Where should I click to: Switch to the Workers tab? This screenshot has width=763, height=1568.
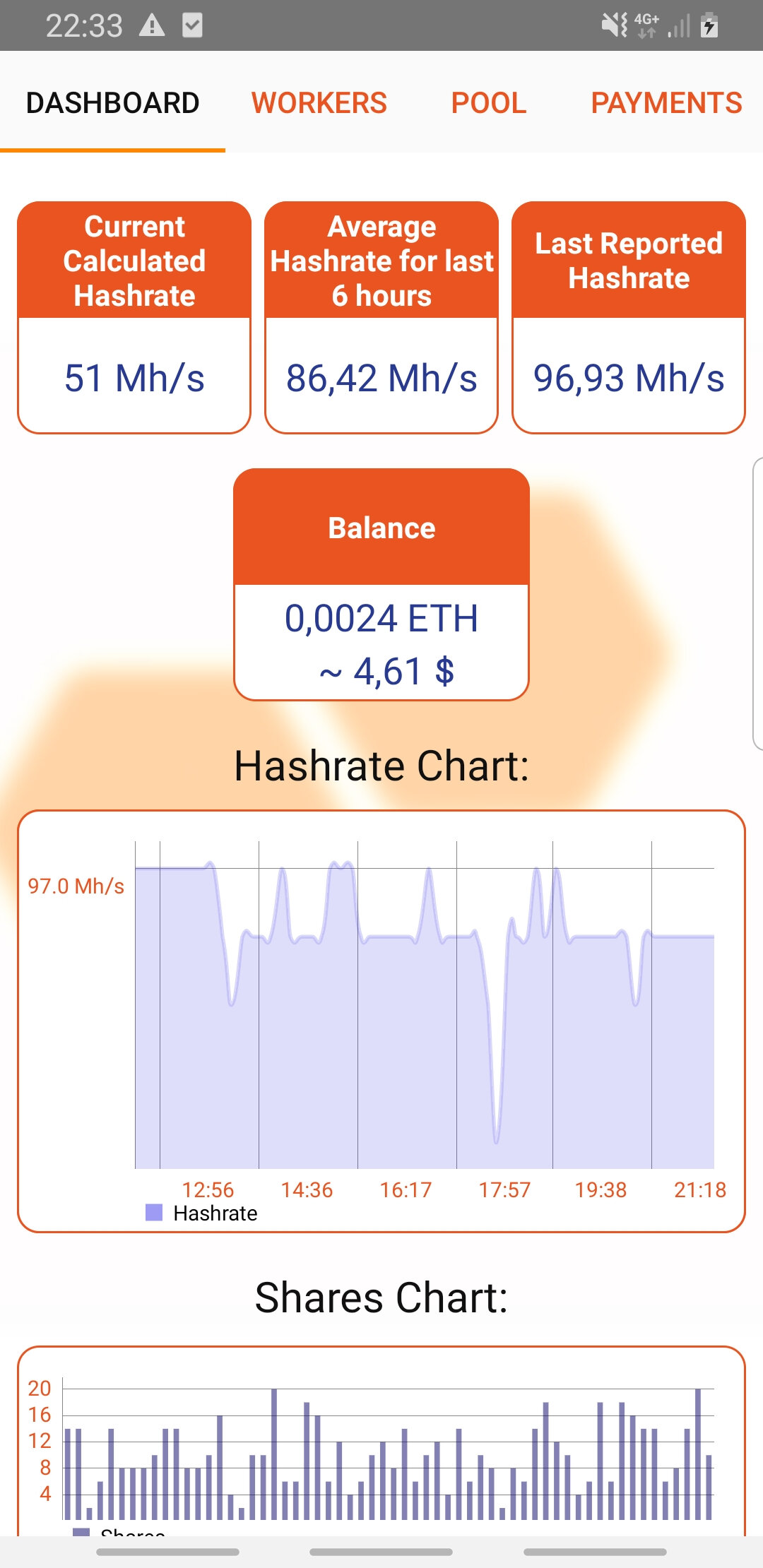click(319, 103)
